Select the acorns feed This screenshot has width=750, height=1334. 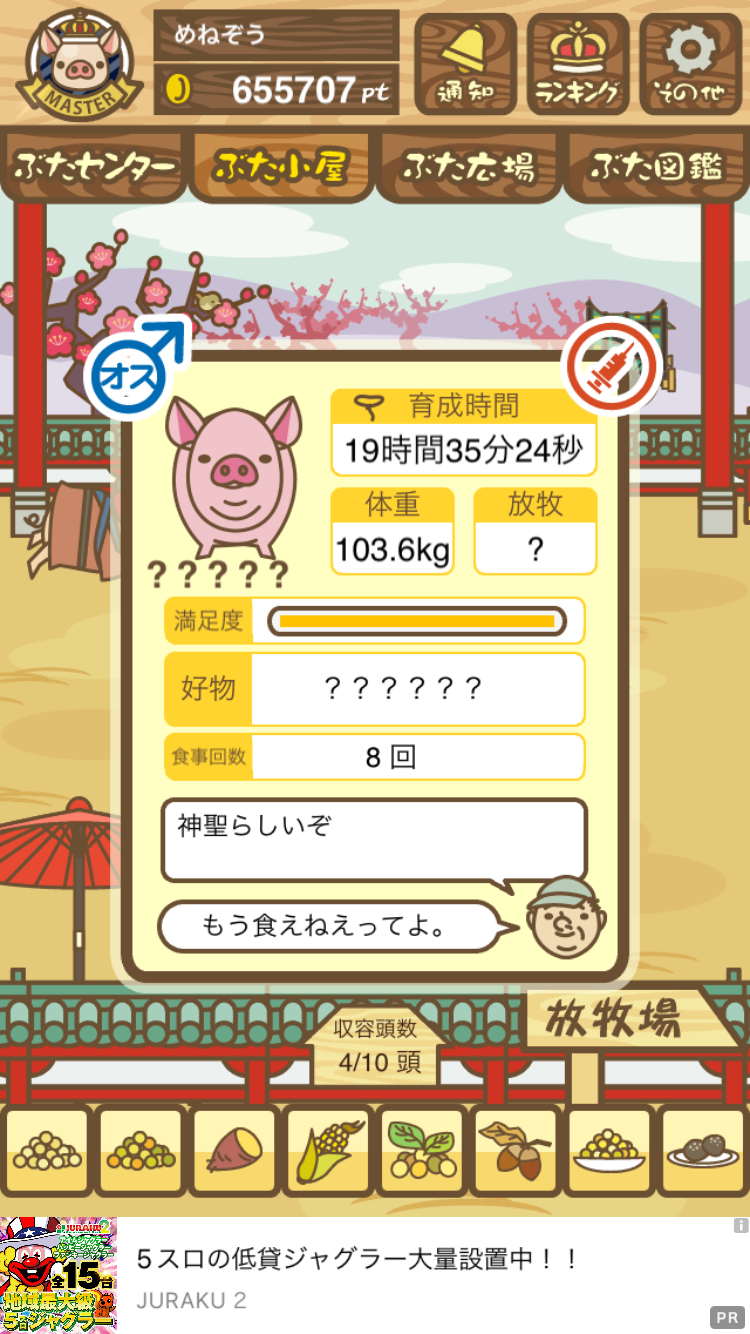pyautogui.click(x=515, y=1151)
